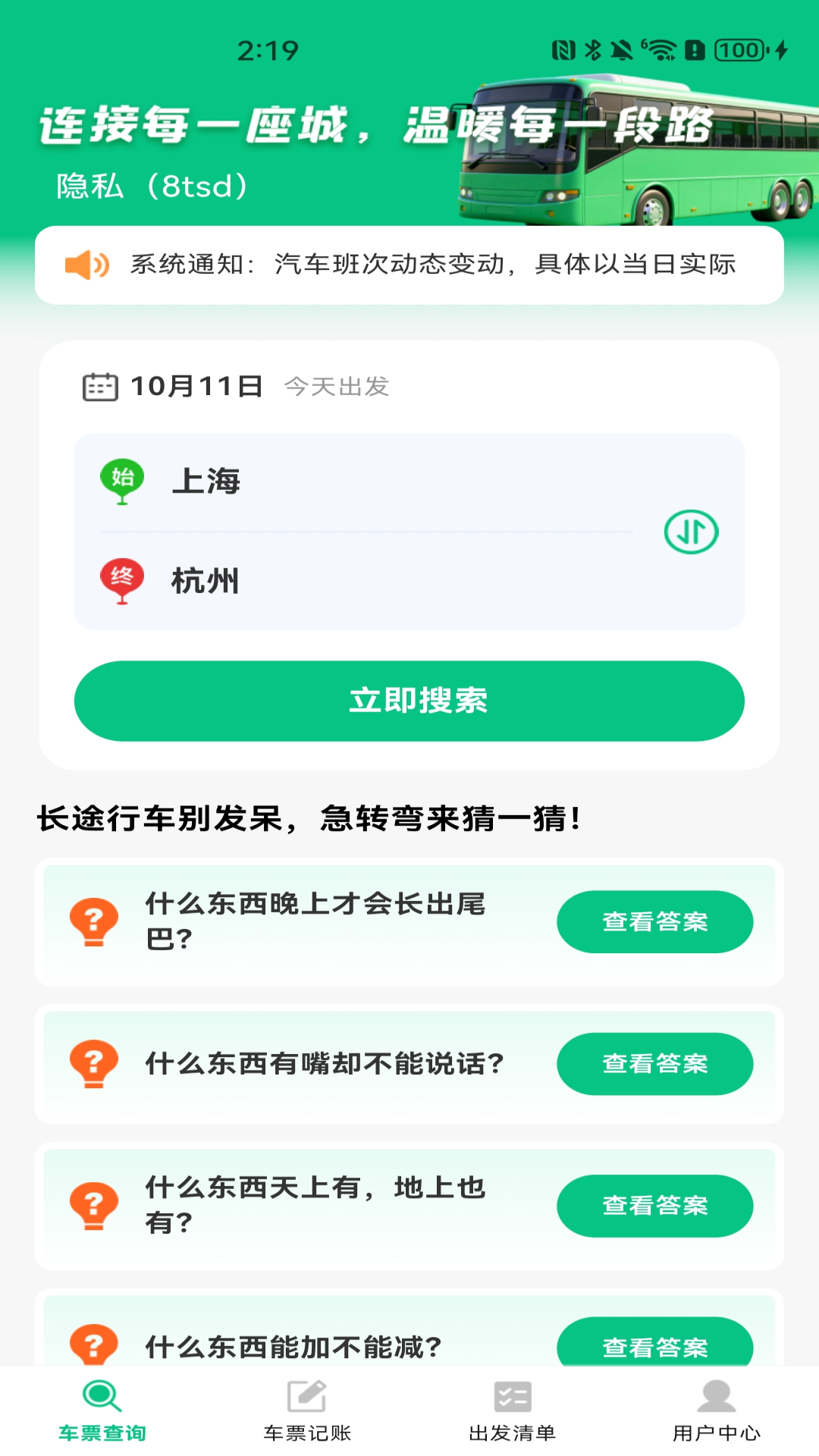
Task: Select the calendar icon next to the date
Action: [99, 385]
